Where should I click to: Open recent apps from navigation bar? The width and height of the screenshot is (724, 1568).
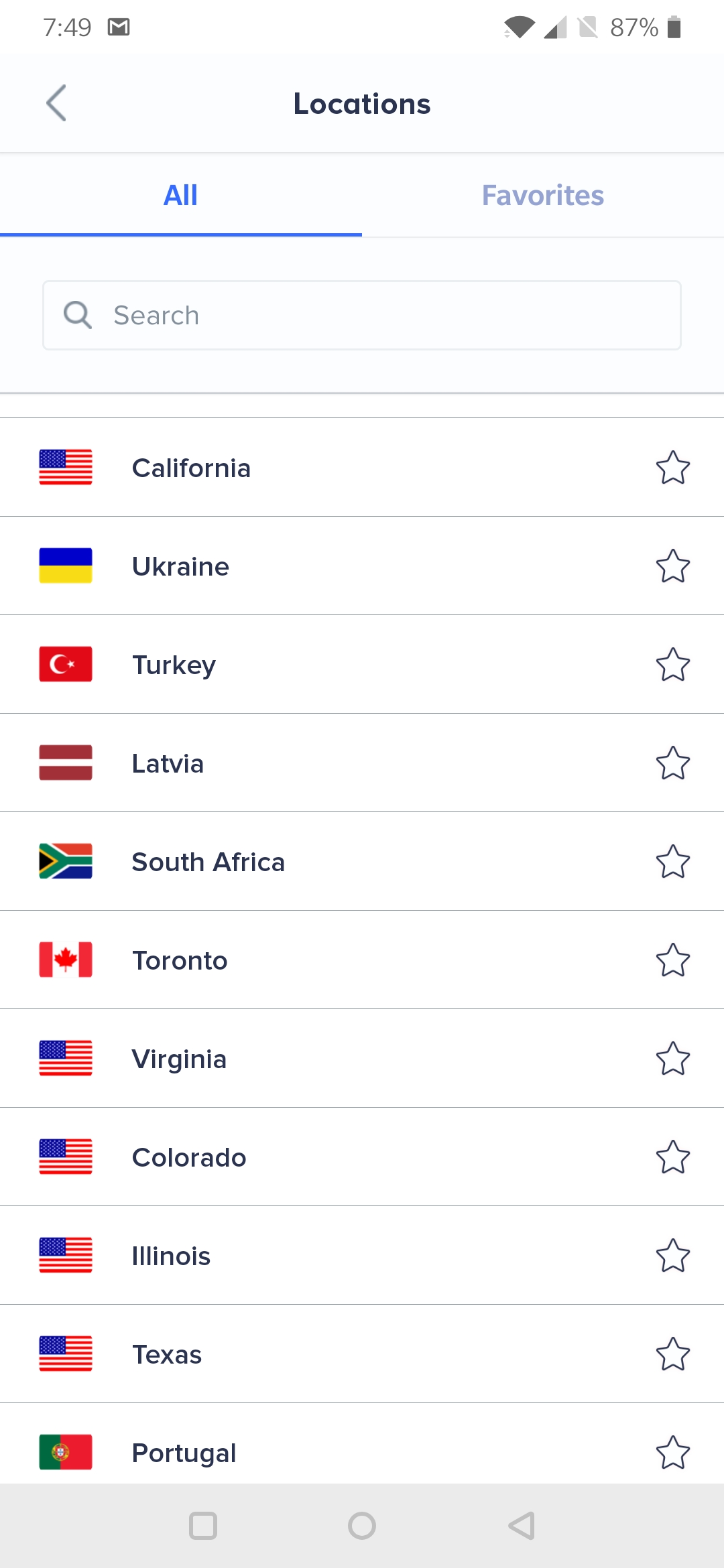(203, 1526)
